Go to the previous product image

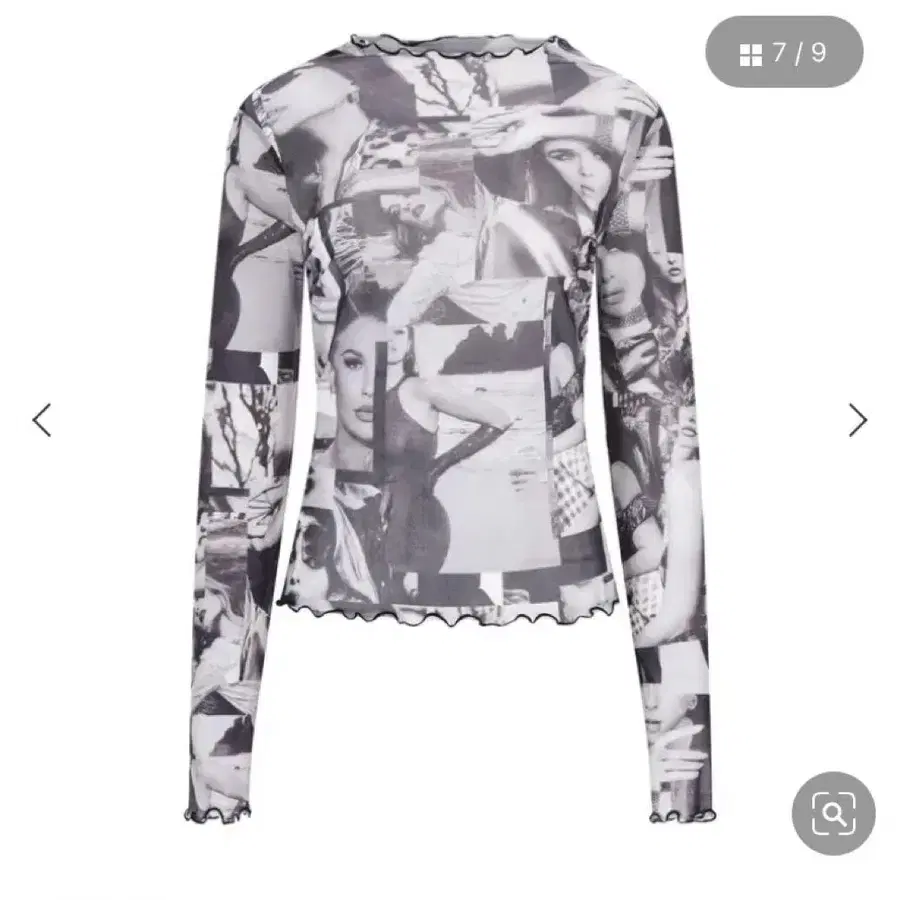point(42,420)
